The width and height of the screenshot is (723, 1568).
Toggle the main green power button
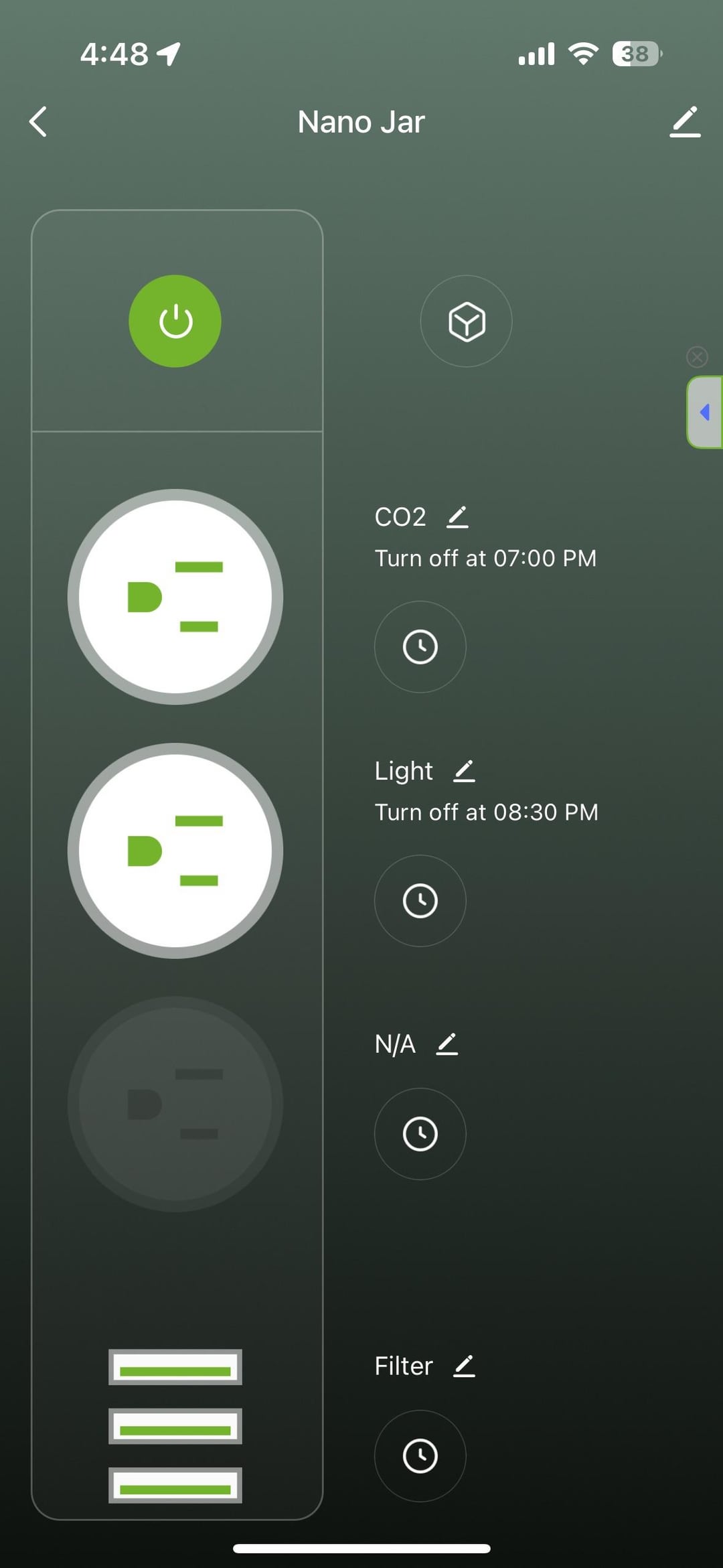pos(175,322)
